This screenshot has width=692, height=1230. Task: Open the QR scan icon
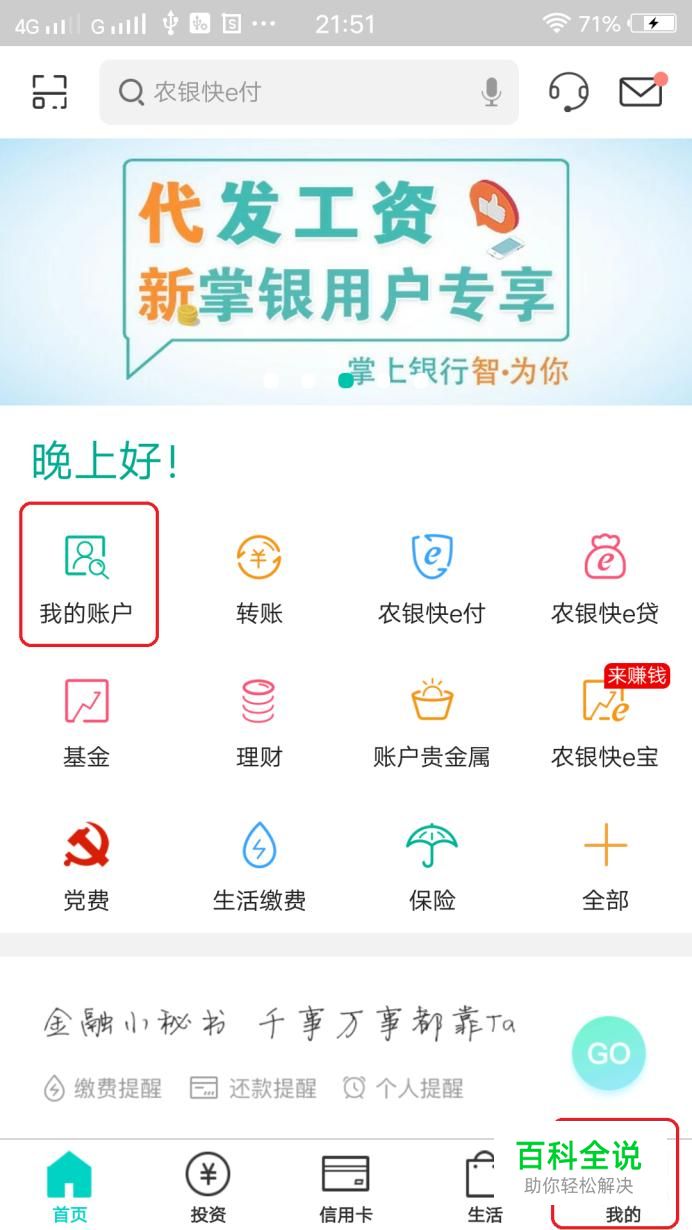(x=49, y=92)
